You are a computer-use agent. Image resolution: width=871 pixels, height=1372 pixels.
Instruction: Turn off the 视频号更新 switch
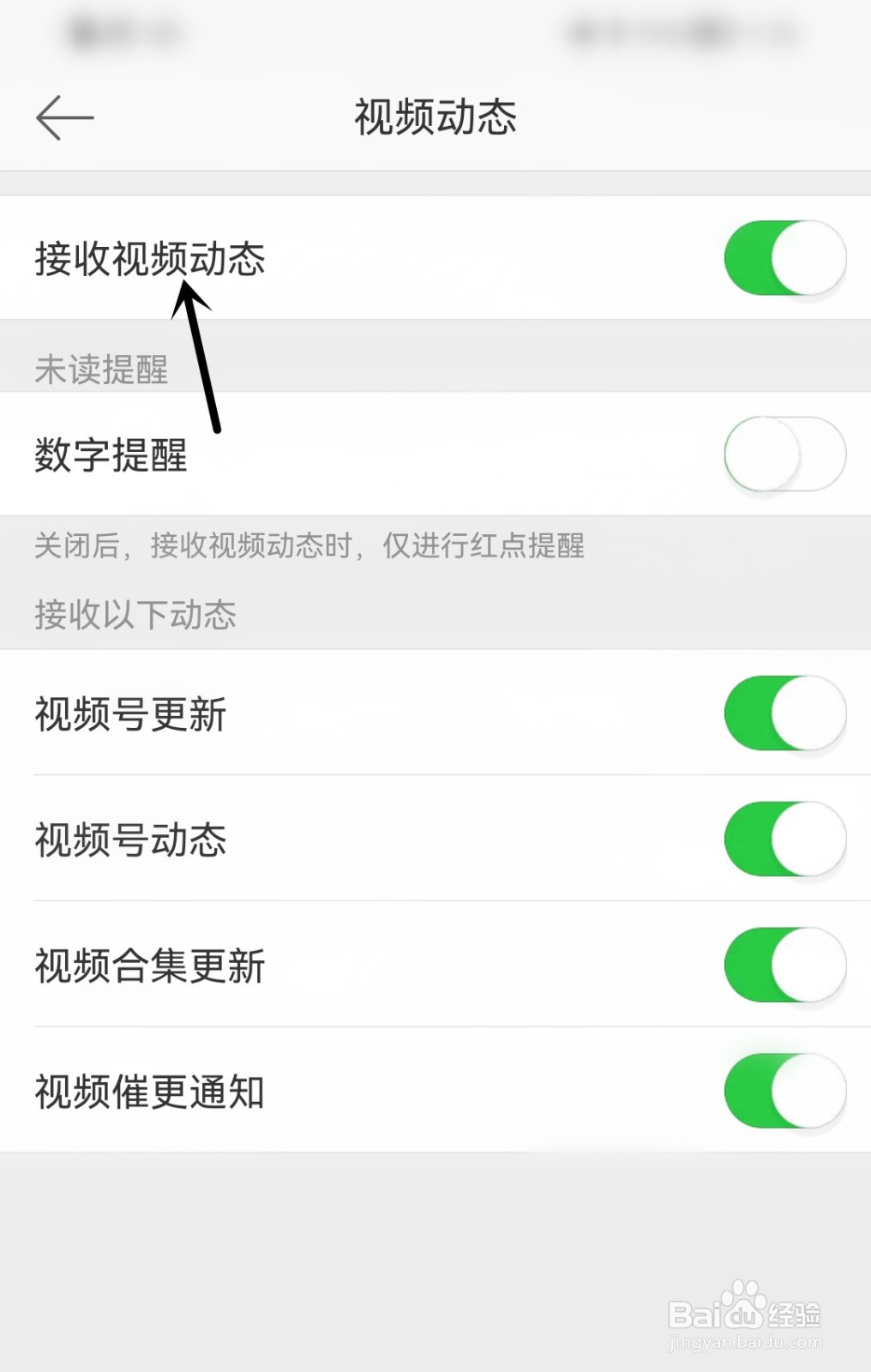point(783,713)
